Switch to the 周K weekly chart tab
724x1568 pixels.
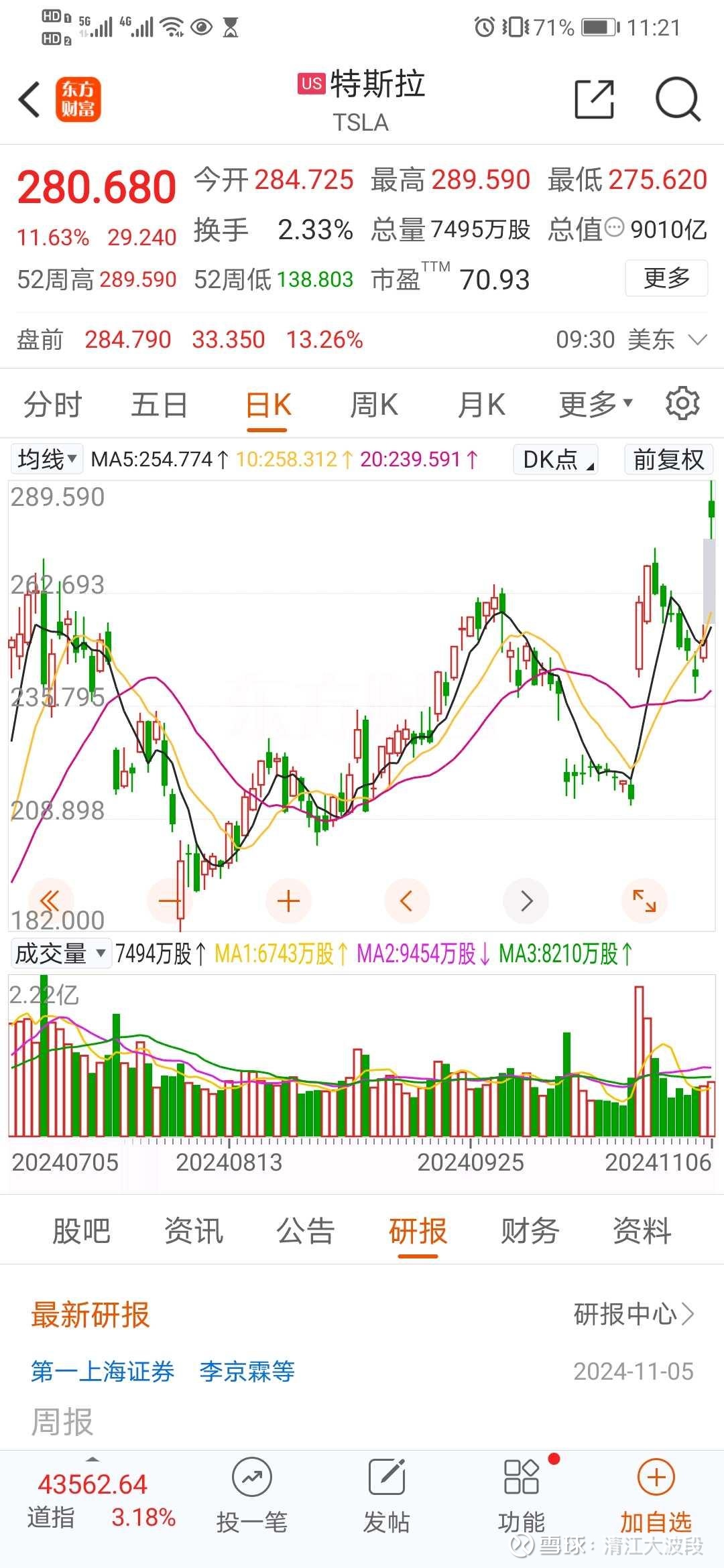[374, 404]
